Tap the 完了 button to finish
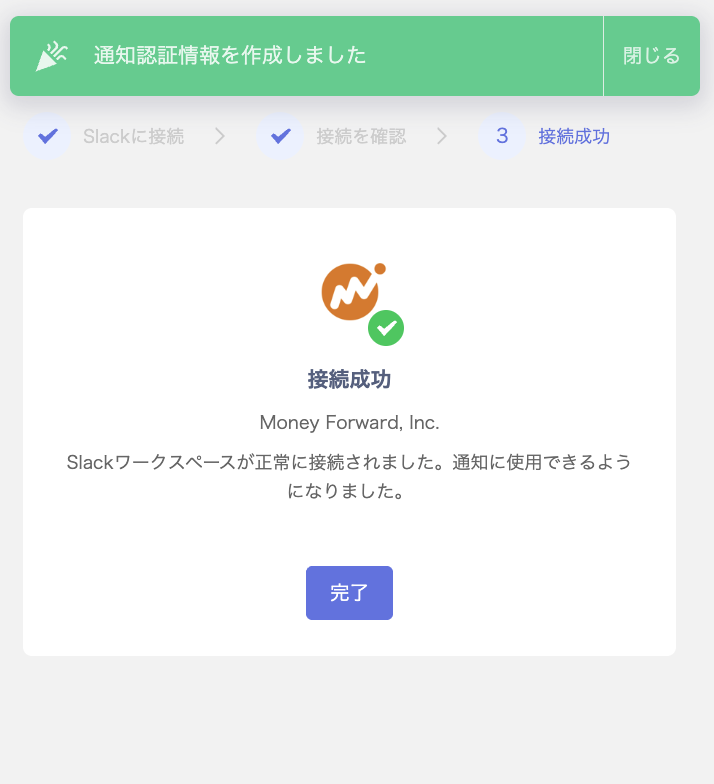Screen dimensions: 714x784 [x=349, y=593]
